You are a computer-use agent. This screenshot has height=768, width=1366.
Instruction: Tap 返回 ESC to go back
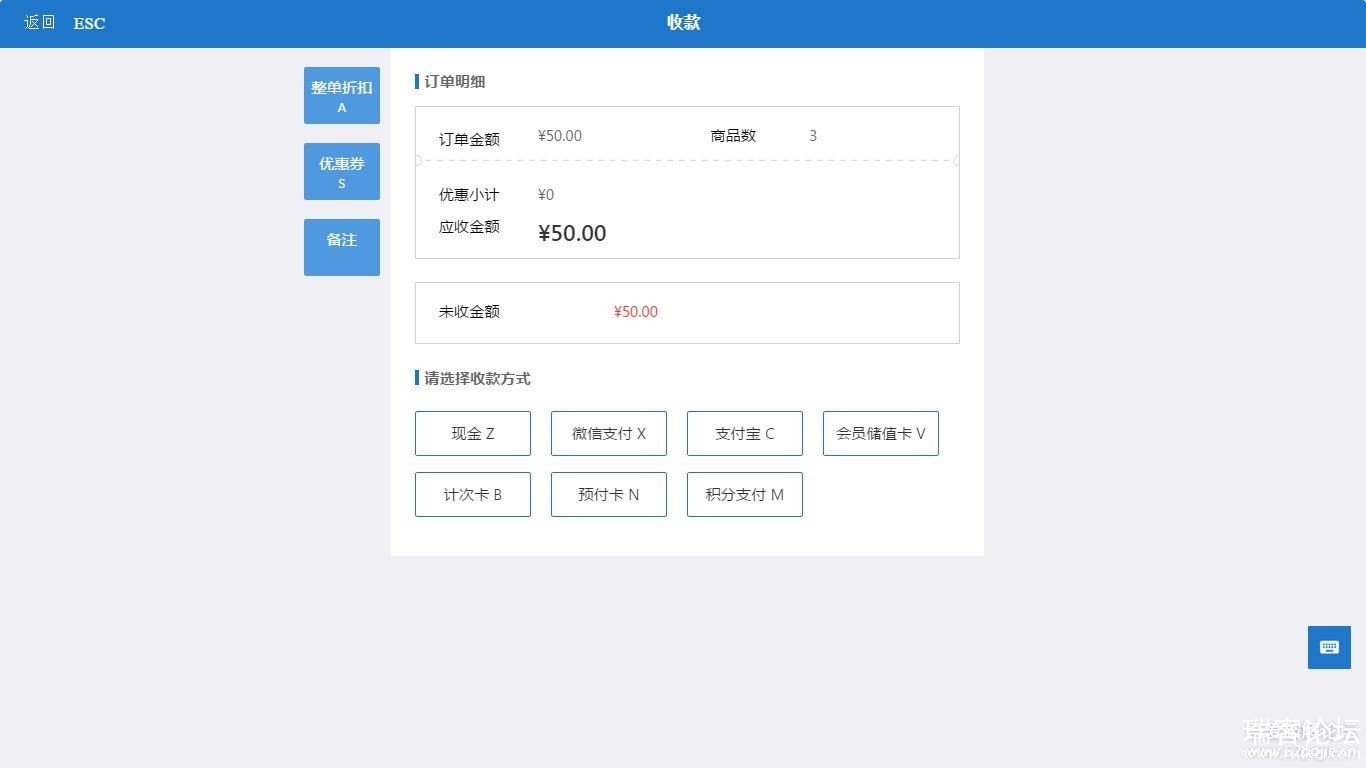pyautogui.click(x=64, y=23)
